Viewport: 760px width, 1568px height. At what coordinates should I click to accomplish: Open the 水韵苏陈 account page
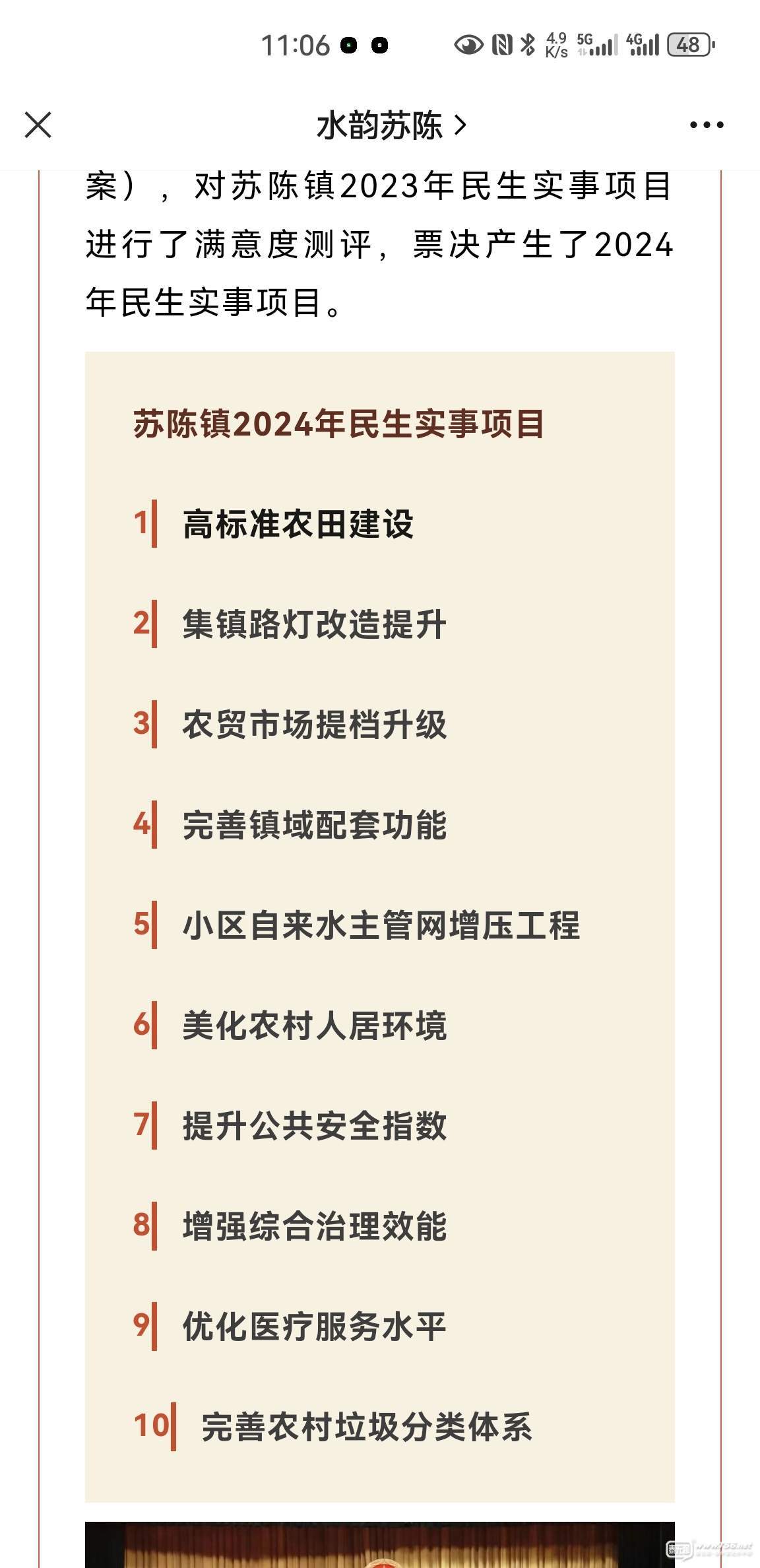[x=391, y=125]
